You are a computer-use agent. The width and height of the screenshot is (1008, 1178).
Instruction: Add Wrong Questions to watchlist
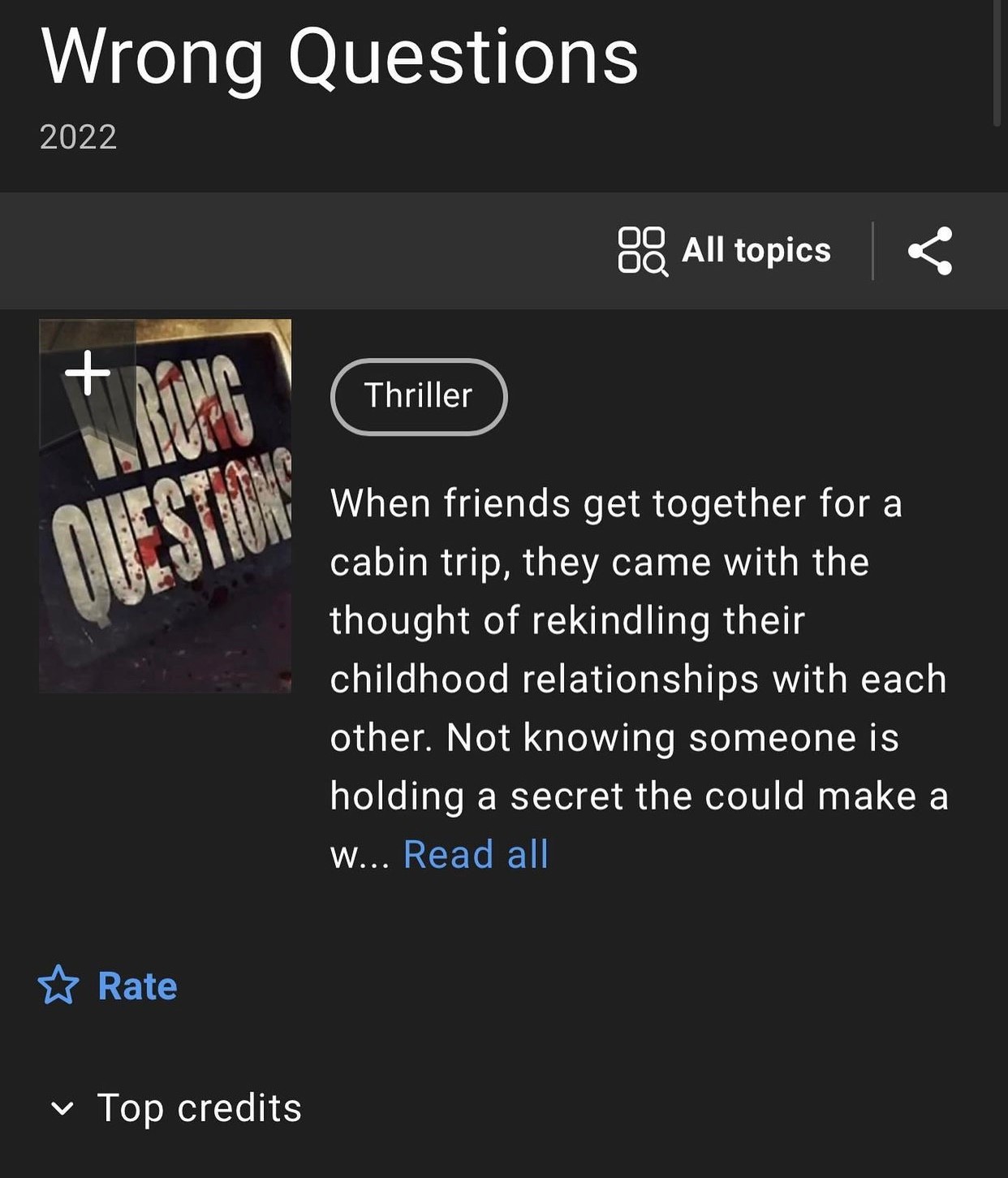88,373
